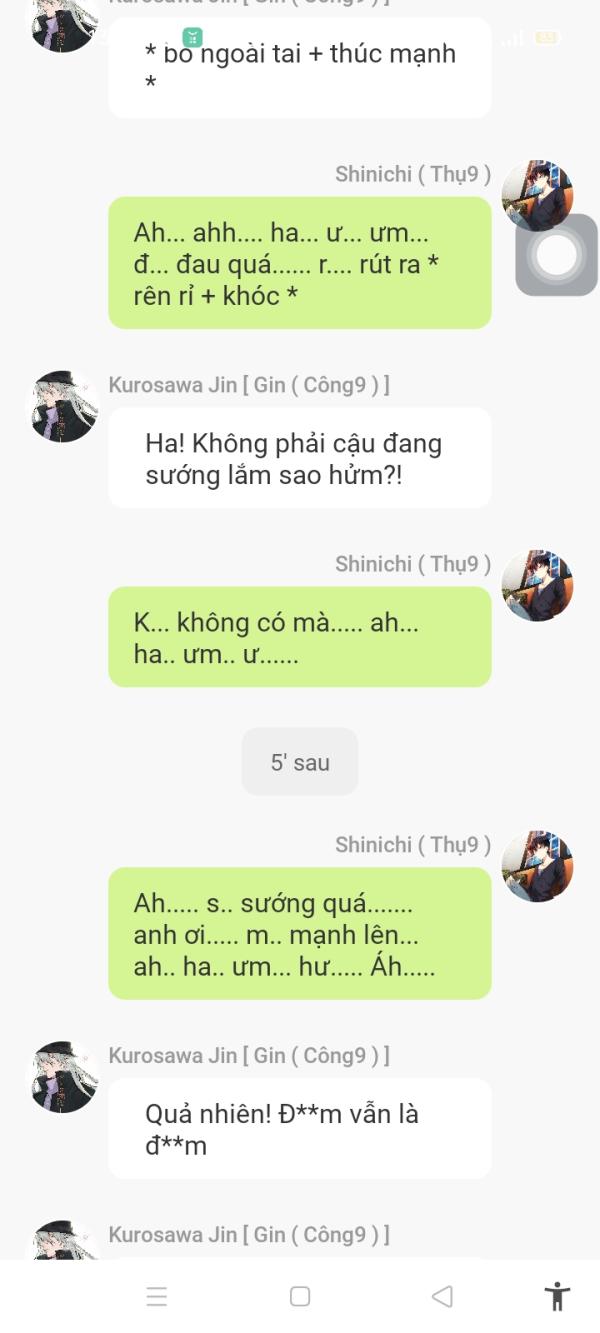Go back using the triangle navigation button

pos(442,1296)
